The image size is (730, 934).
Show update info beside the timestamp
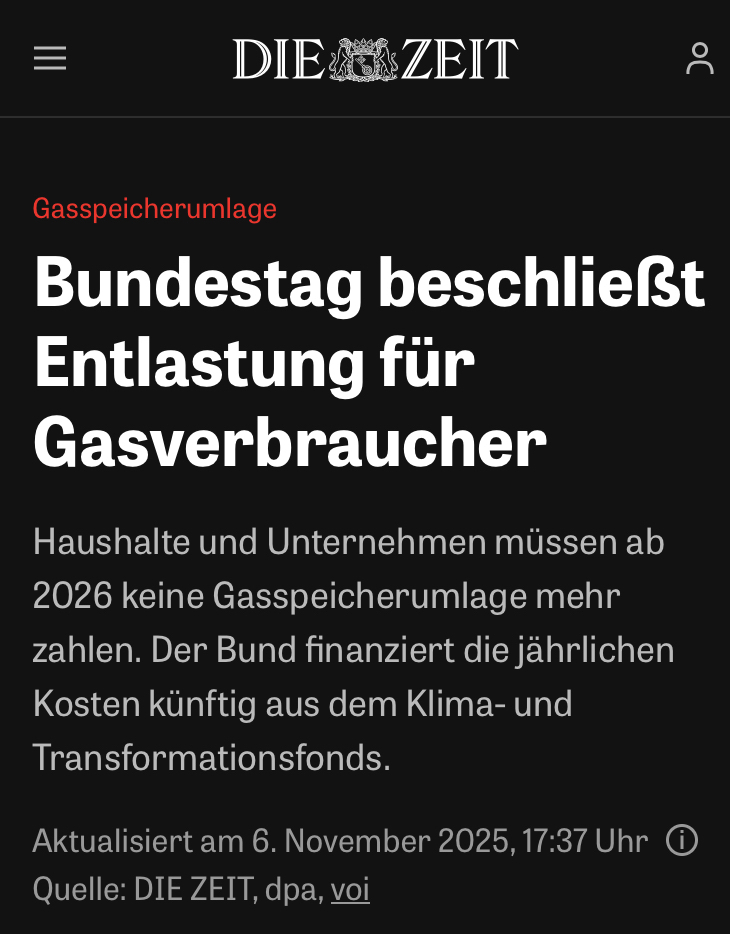pyautogui.click(x=682, y=840)
